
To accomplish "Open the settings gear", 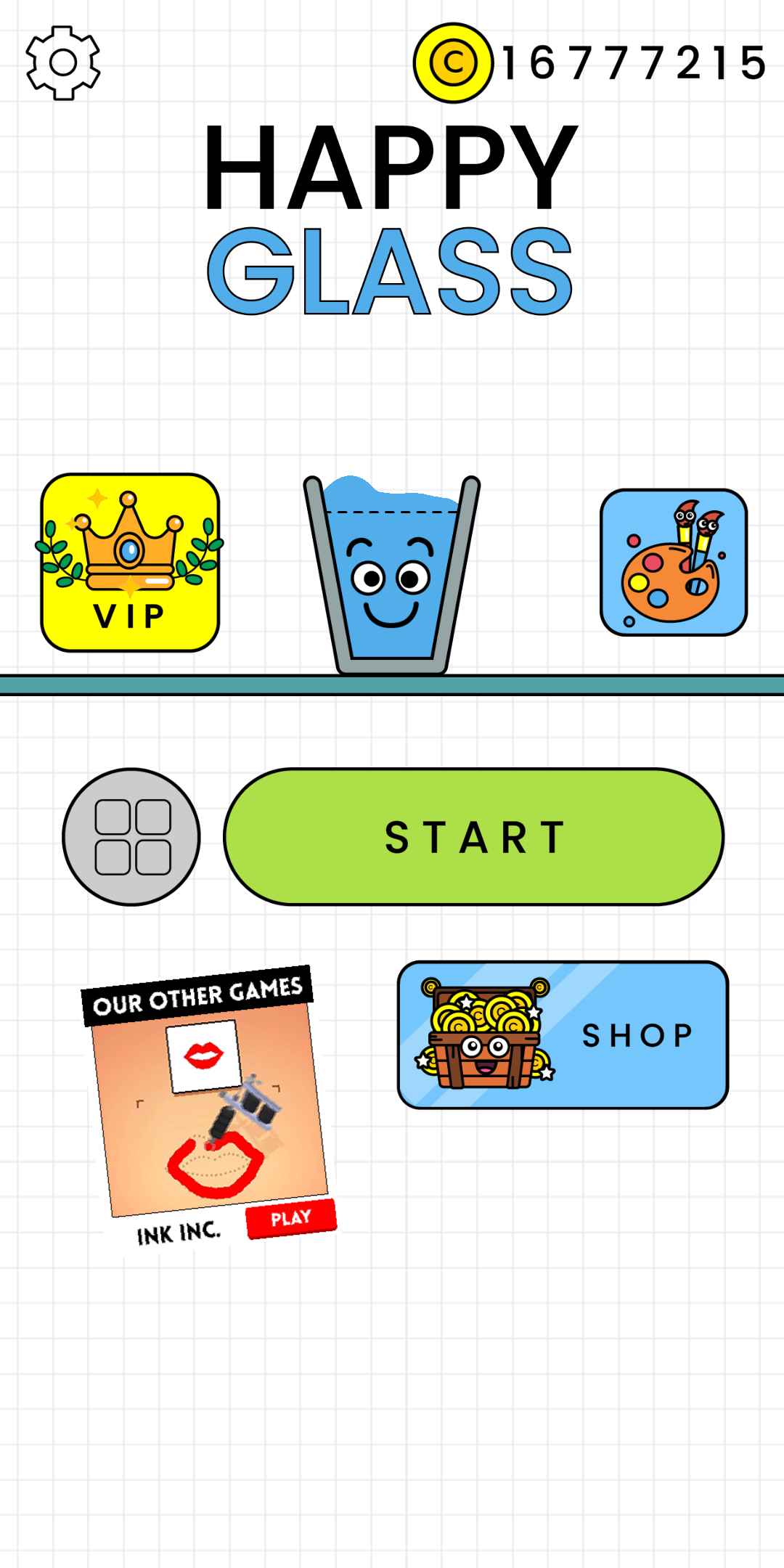I will coord(63,63).
